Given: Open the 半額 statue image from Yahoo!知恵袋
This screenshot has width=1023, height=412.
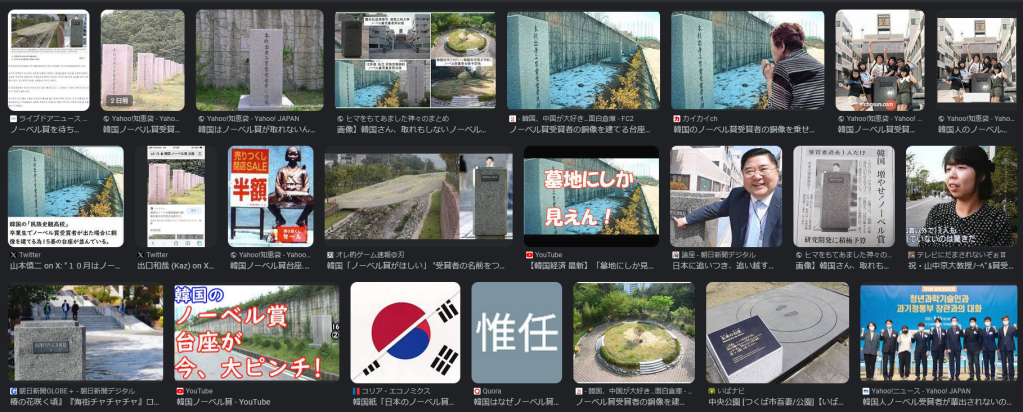Looking at the screenshot, I should point(271,196).
